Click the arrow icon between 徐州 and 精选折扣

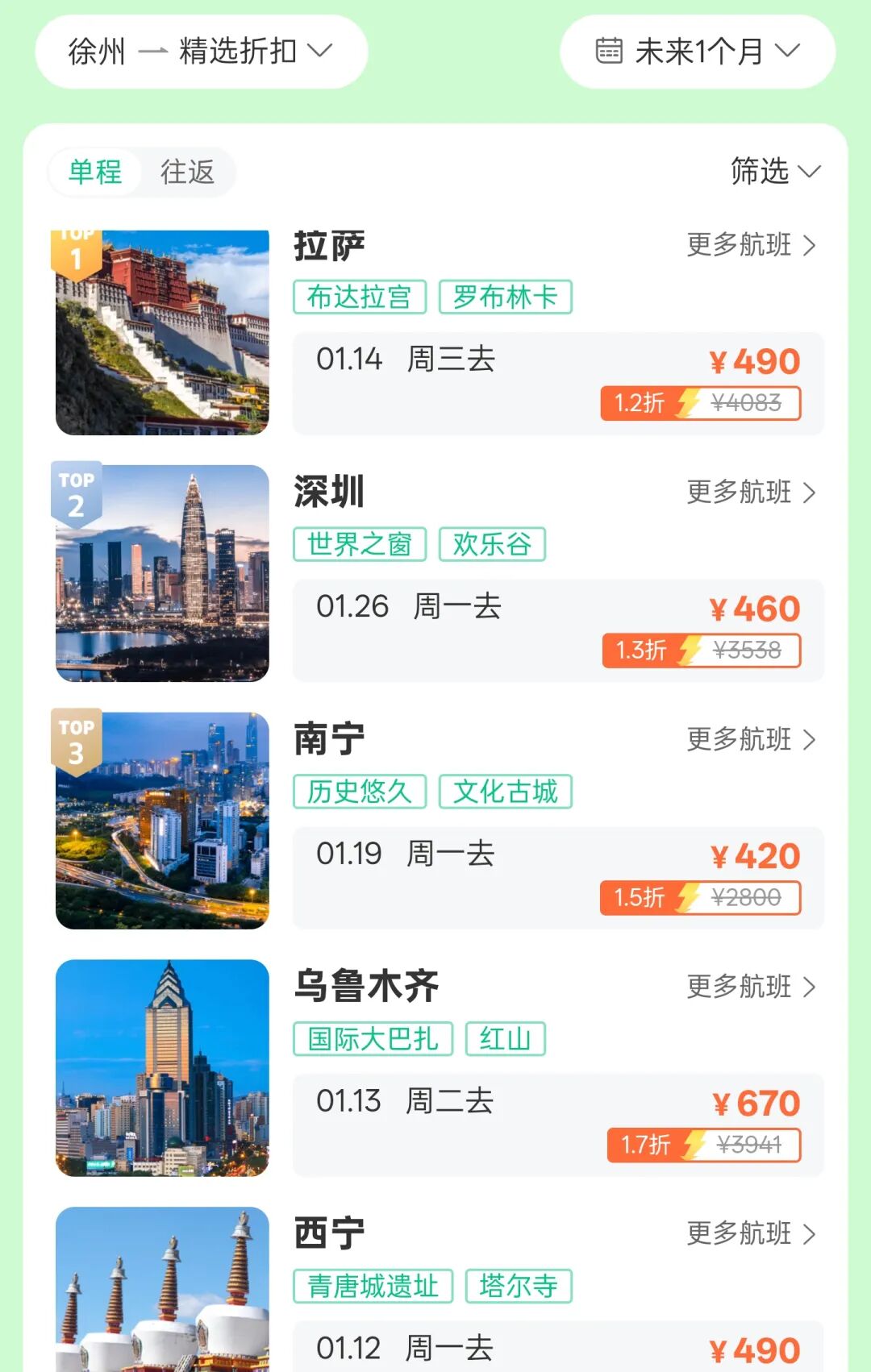click(153, 51)
